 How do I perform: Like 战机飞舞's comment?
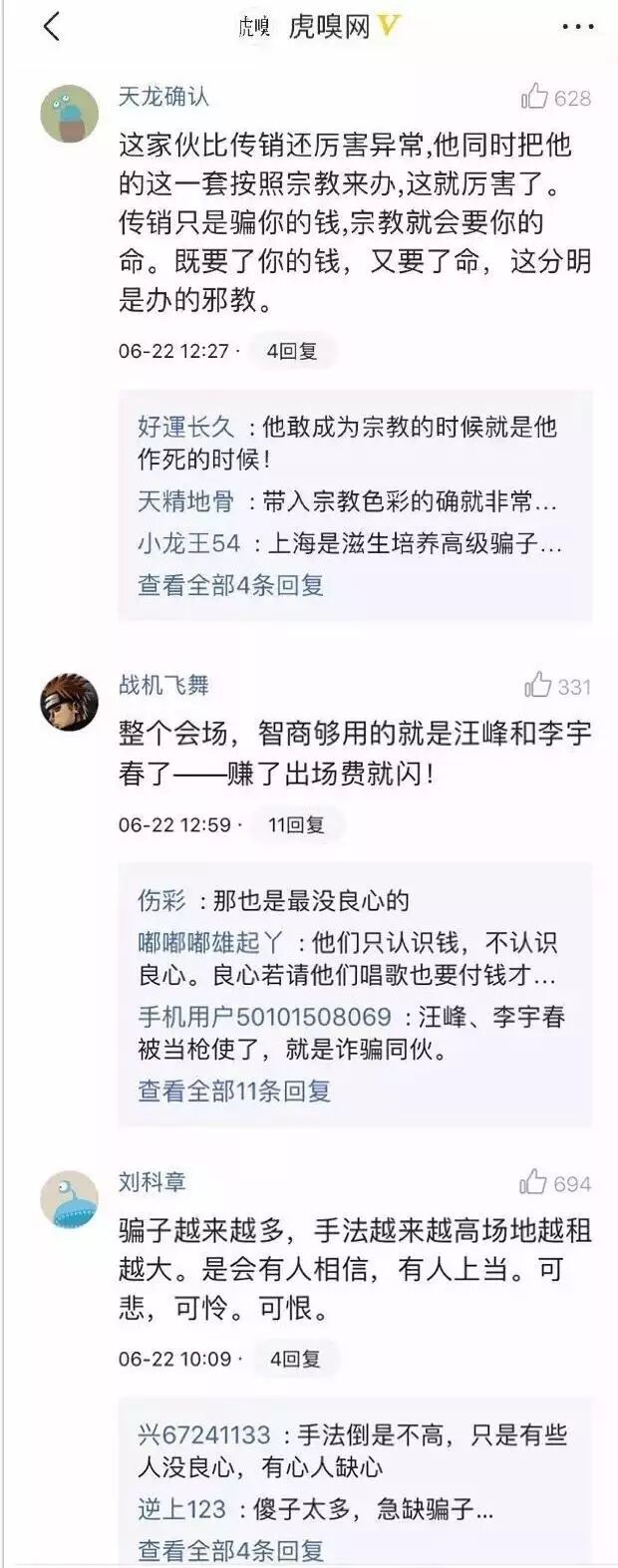coord(538,685)
